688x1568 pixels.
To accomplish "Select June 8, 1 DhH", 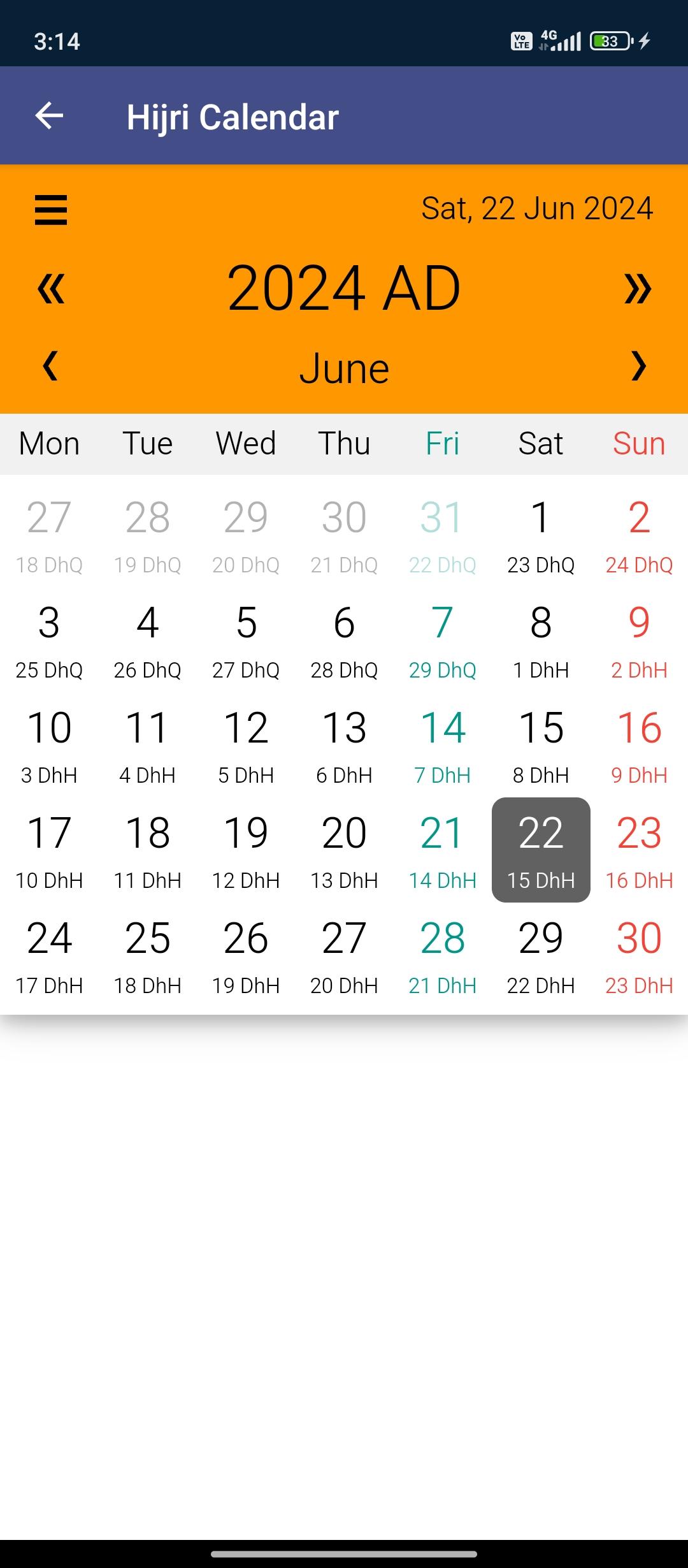I will click(541, 639).
